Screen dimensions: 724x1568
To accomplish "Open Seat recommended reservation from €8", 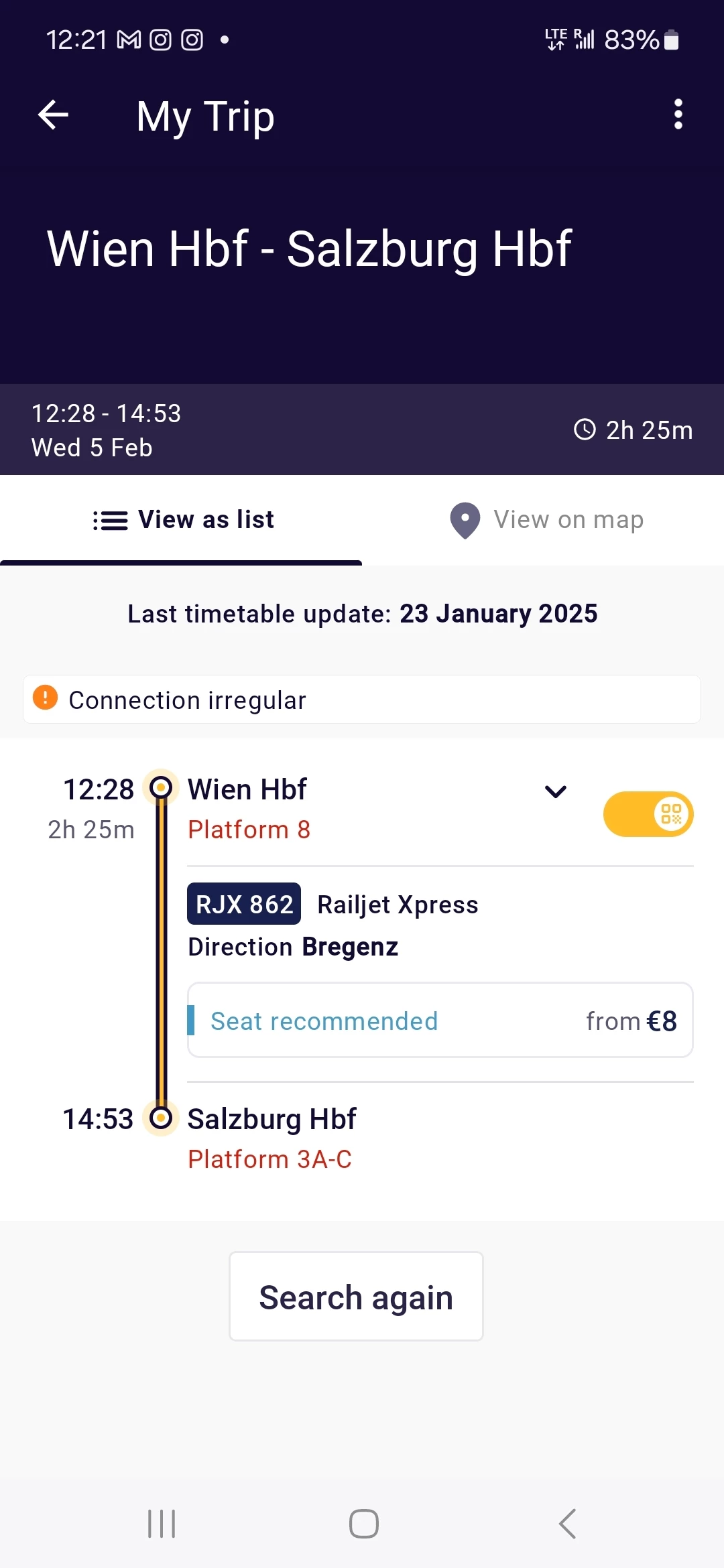I will (x=440, y=1021).
